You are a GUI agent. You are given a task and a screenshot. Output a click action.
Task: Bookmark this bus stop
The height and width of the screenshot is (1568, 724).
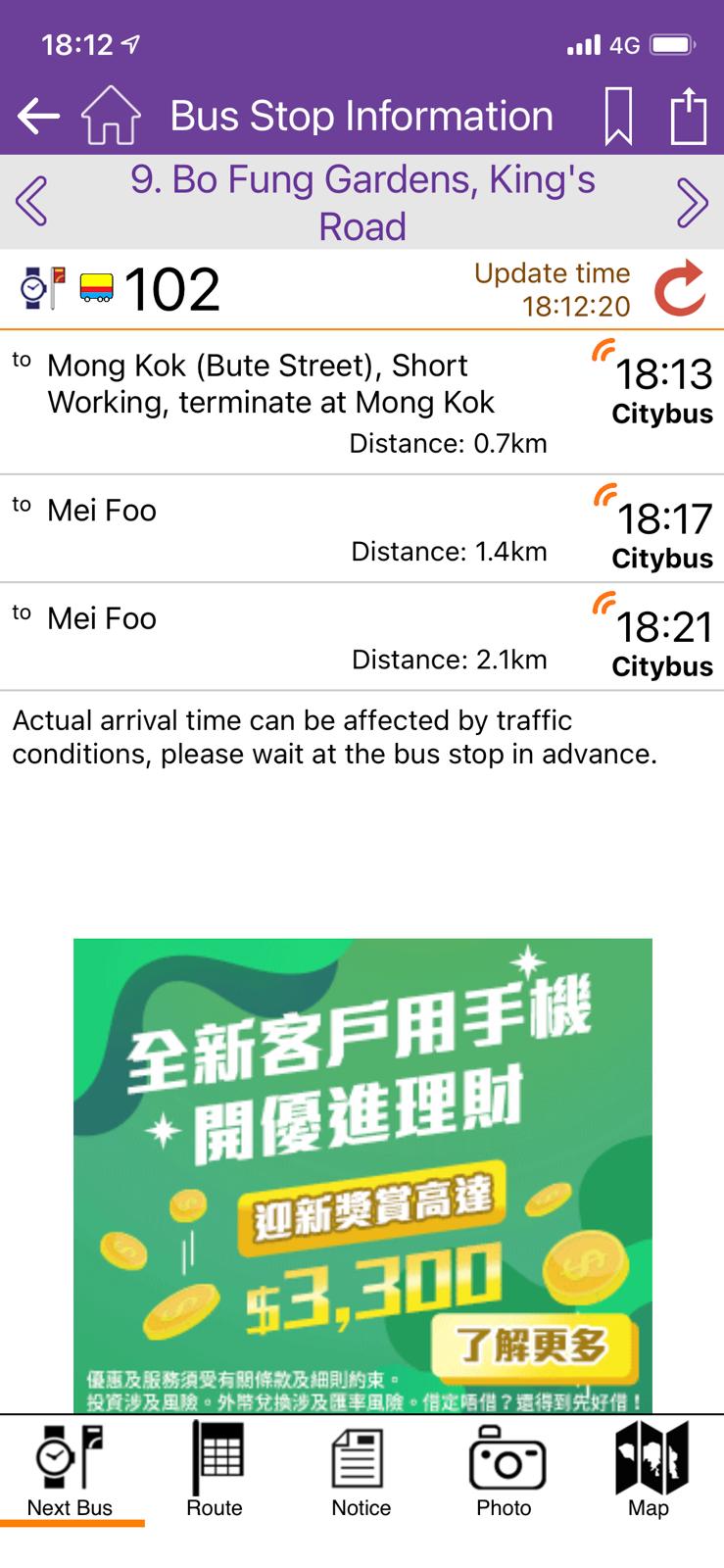click(618, 116)
